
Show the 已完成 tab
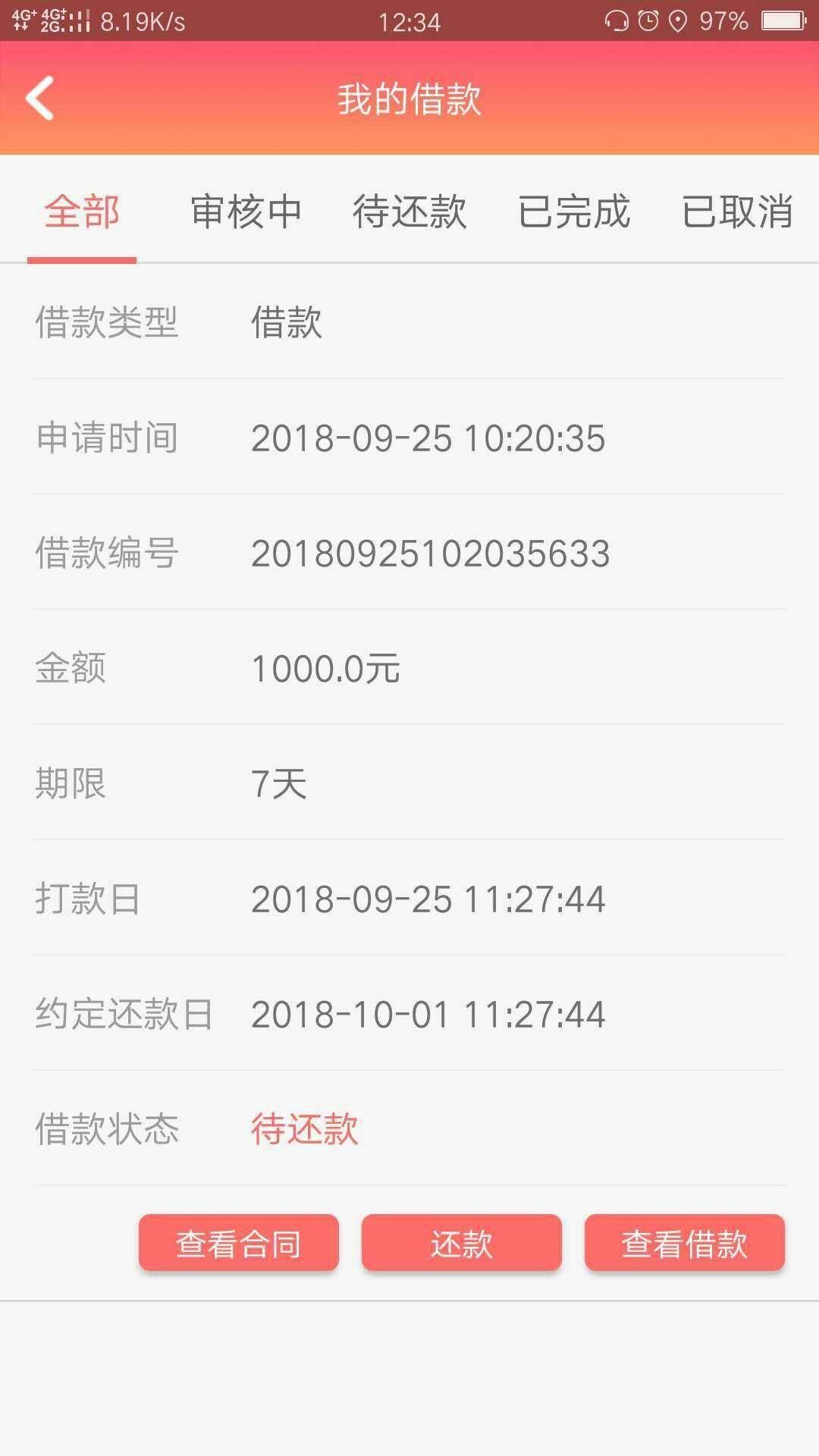tap(574, 212)
